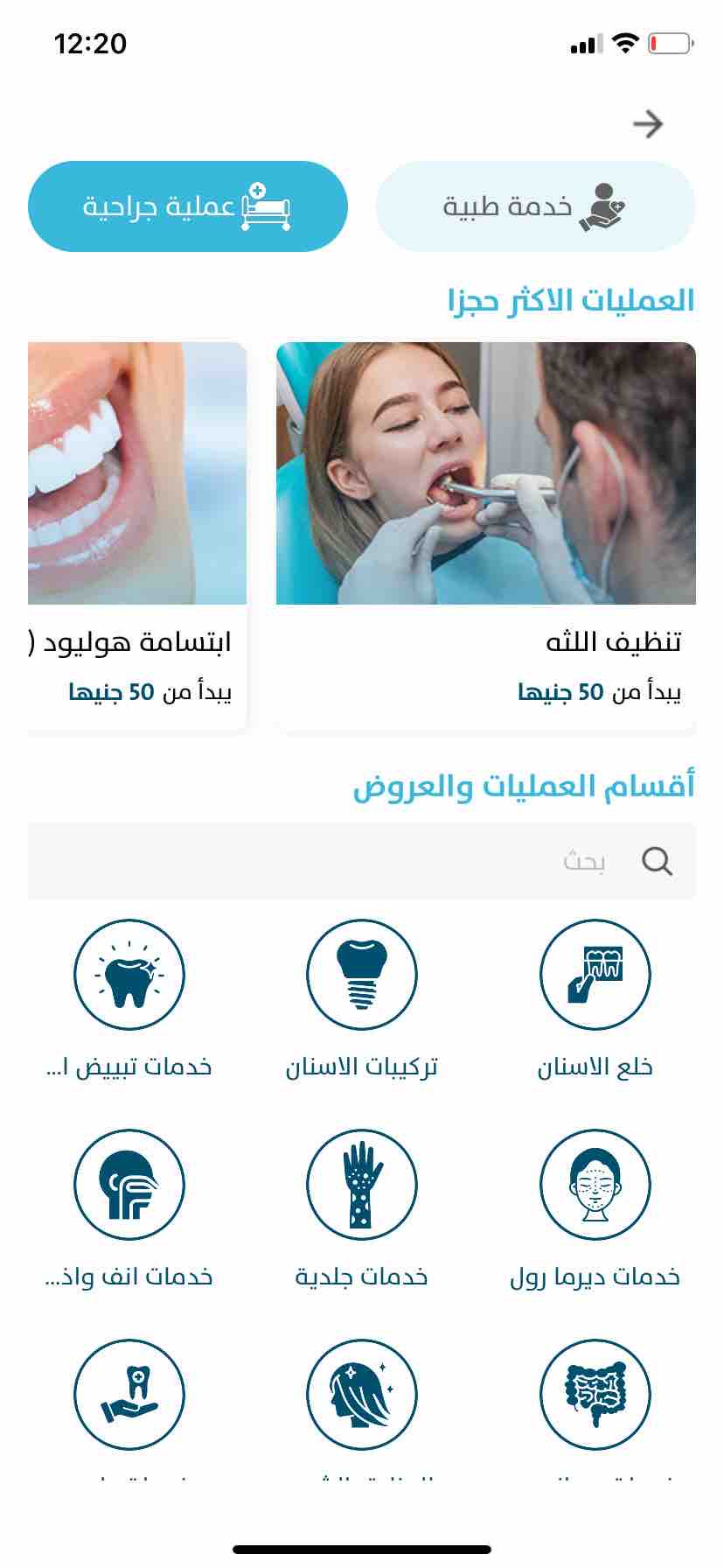Select the intestines icon in the bottom row

pos(595,1396)
